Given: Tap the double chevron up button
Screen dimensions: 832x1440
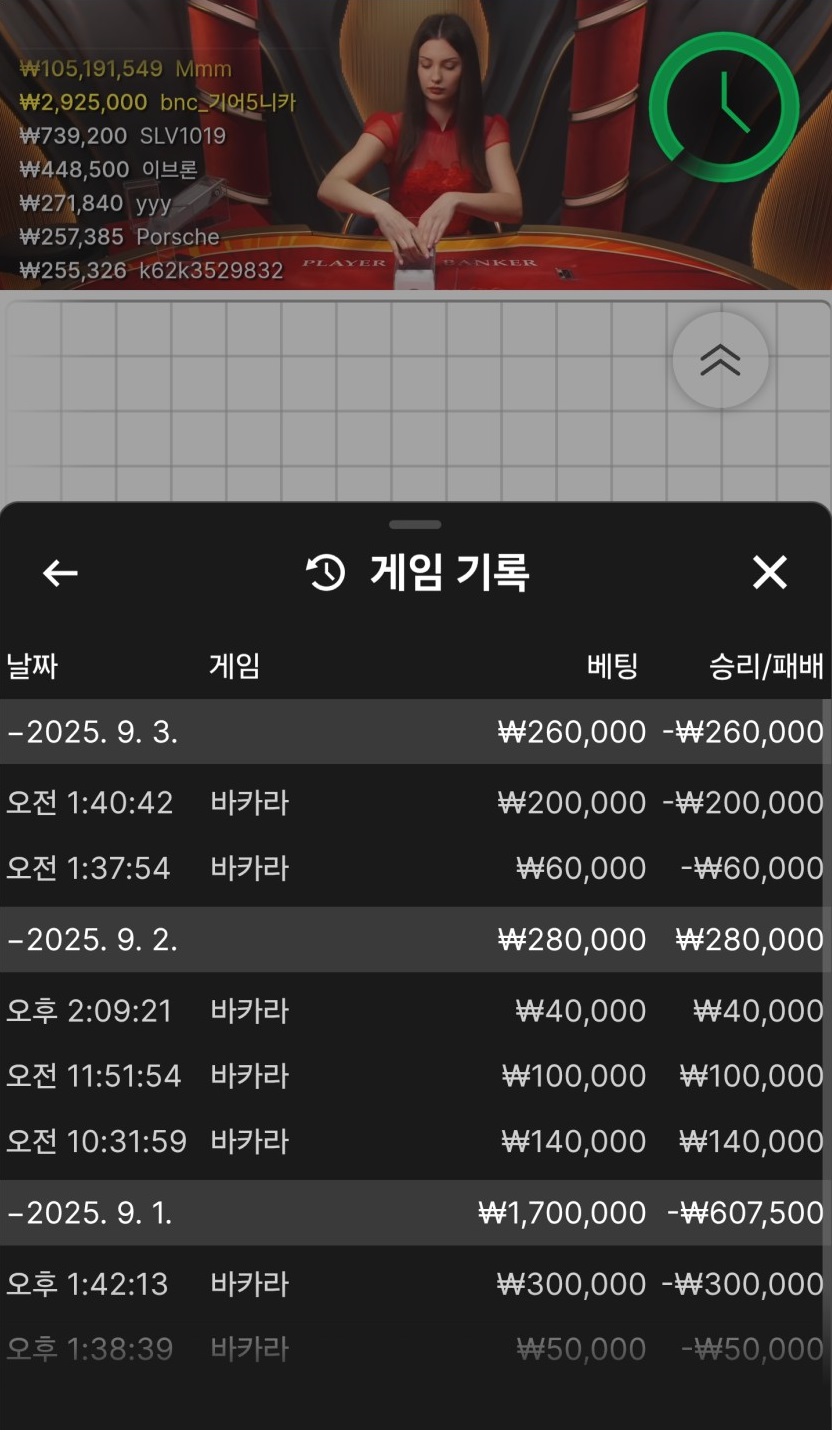Looking at the screenshot, I should coord(720,360).
